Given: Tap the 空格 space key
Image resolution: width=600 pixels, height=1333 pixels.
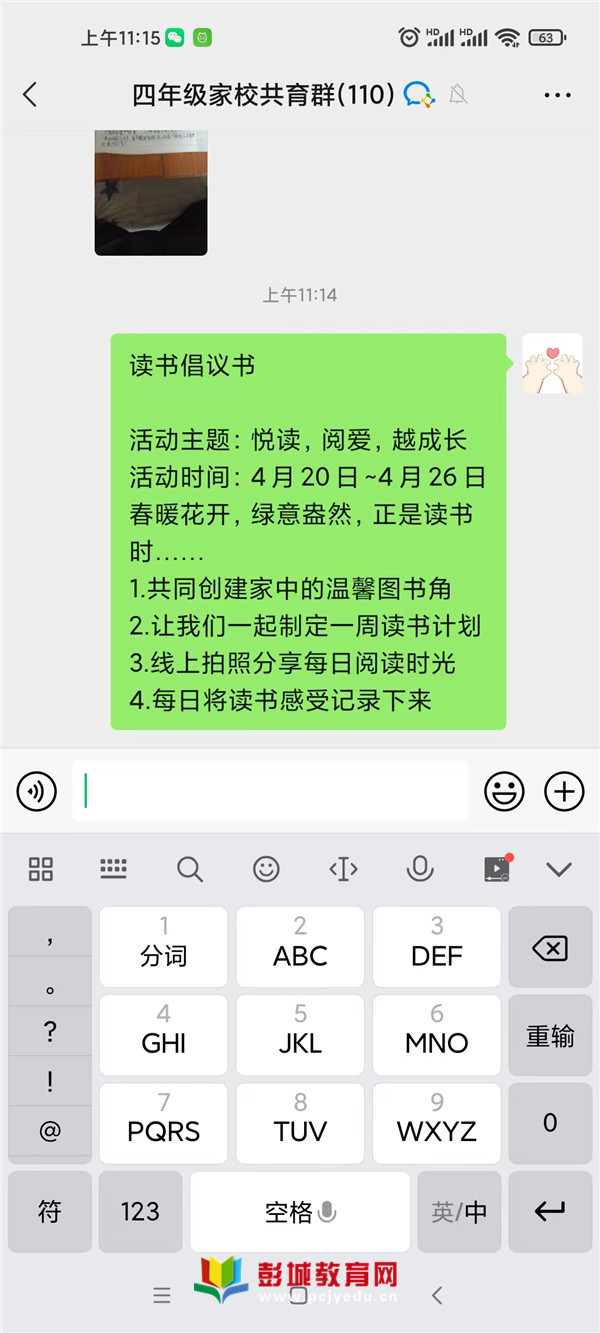Looking at the screenshot, I should pos(300,1212).
